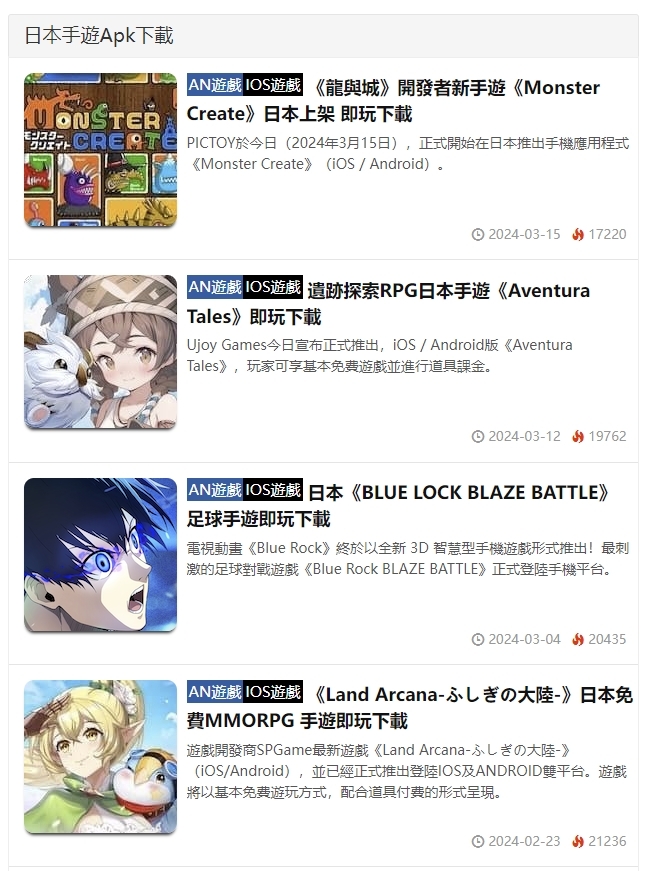The width and height of the screenshot is (651, 871).
Task: Tap the Land Arcana game thumbnail
Action: point(100,757)
